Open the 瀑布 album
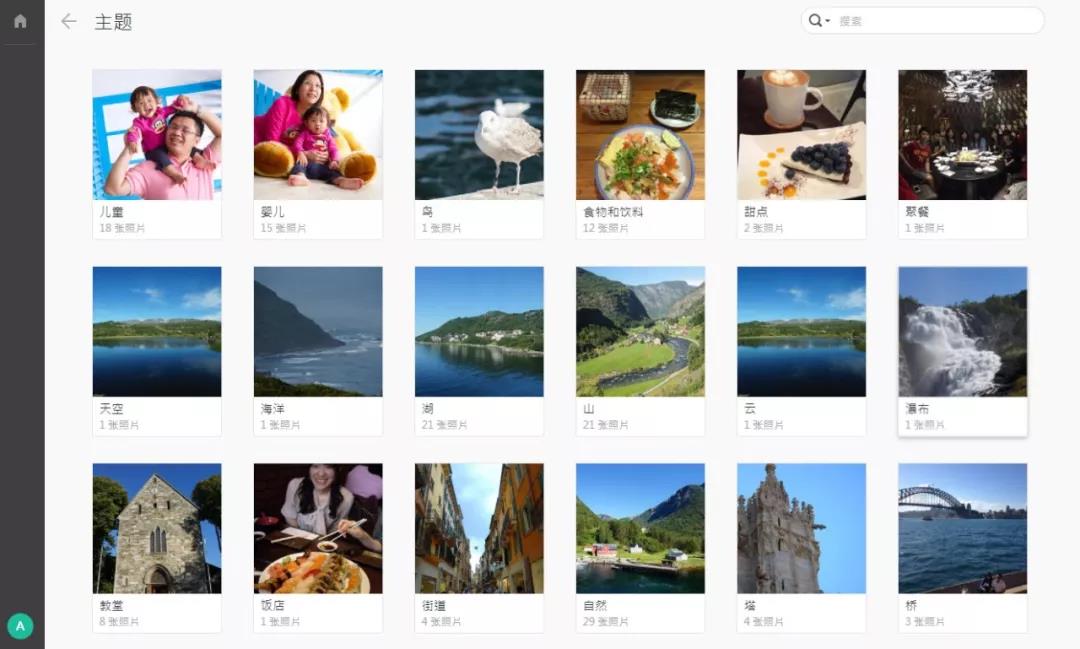Screen dimensions: 1080x649 point(962,332)
